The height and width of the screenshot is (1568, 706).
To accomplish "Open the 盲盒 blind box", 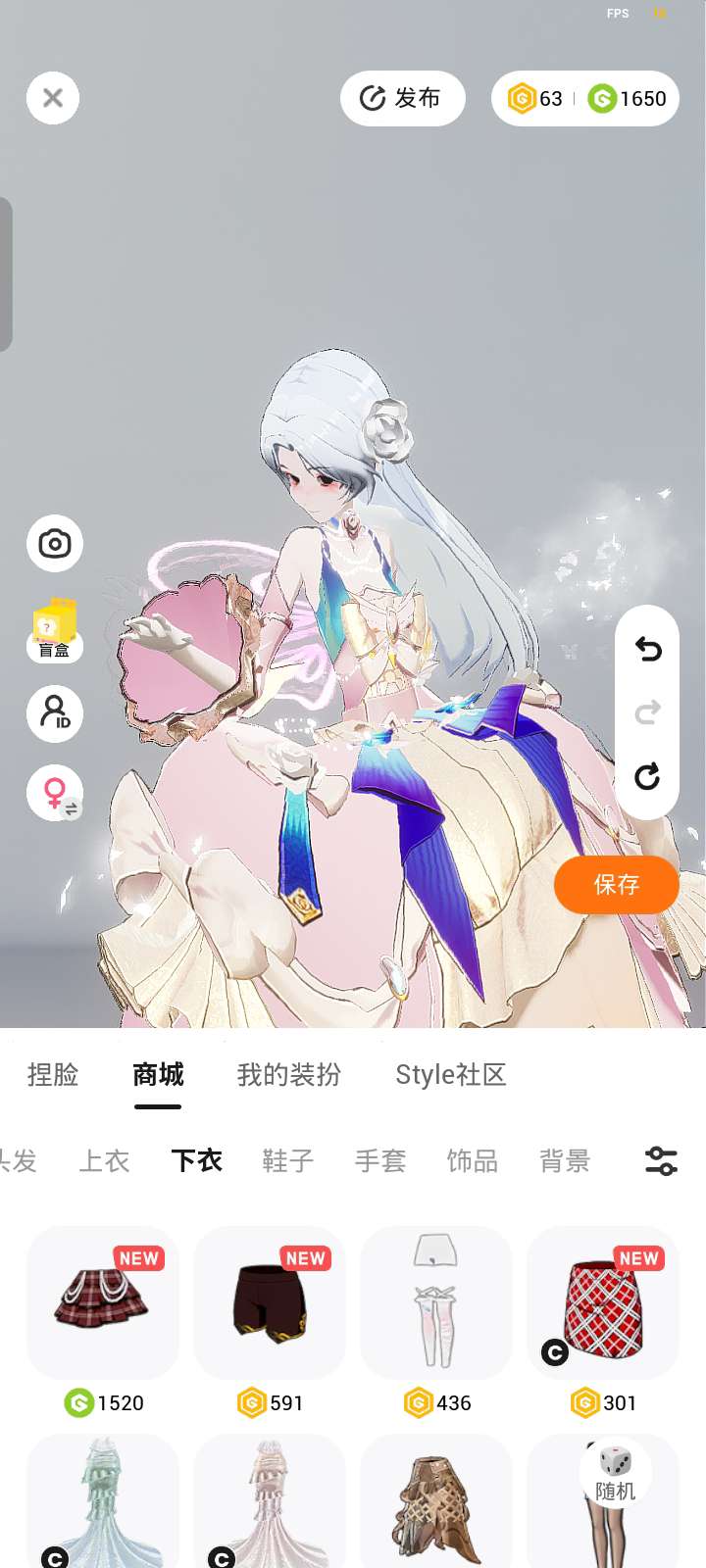I will [55, 629].
